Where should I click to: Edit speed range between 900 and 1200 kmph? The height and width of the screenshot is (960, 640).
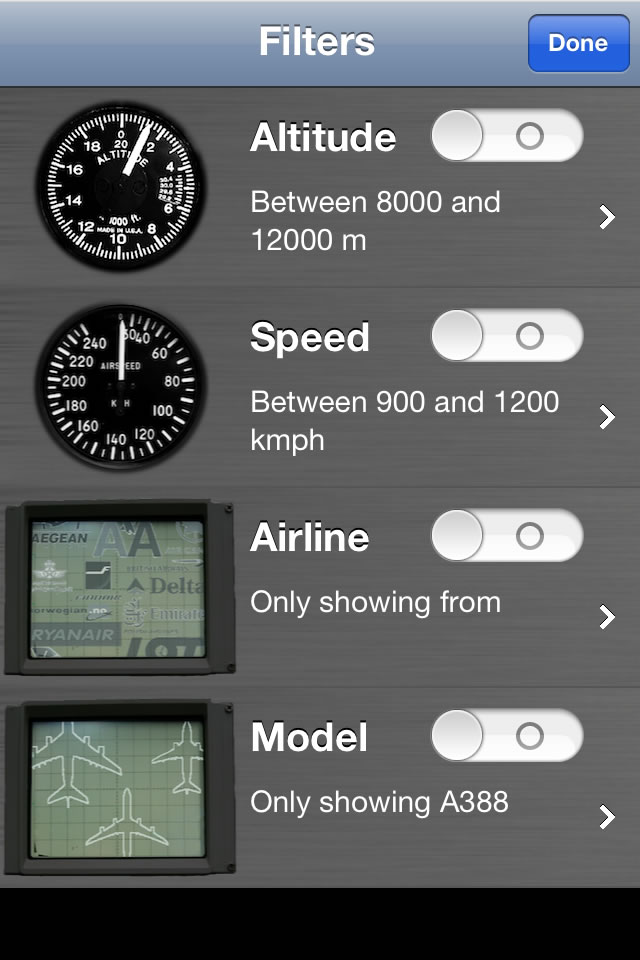pyautogui.click(x=430, y=420)
